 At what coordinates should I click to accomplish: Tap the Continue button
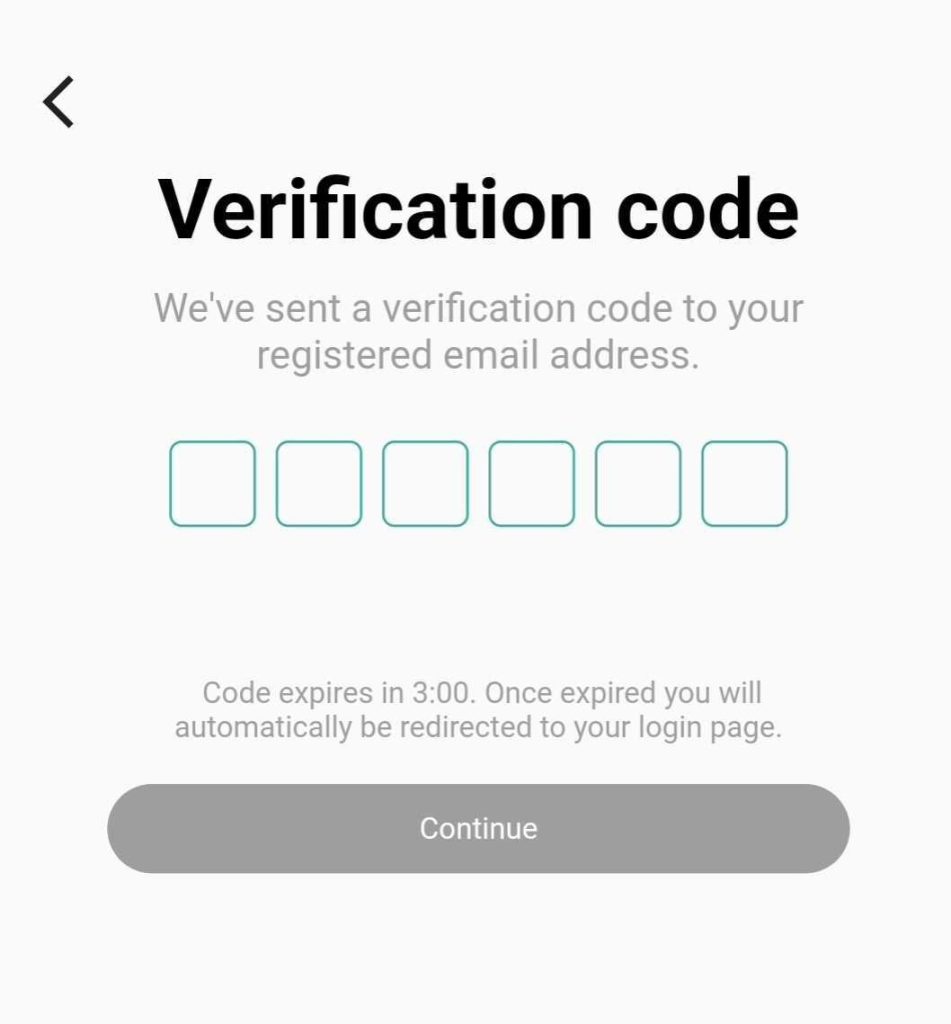(478, 828)
